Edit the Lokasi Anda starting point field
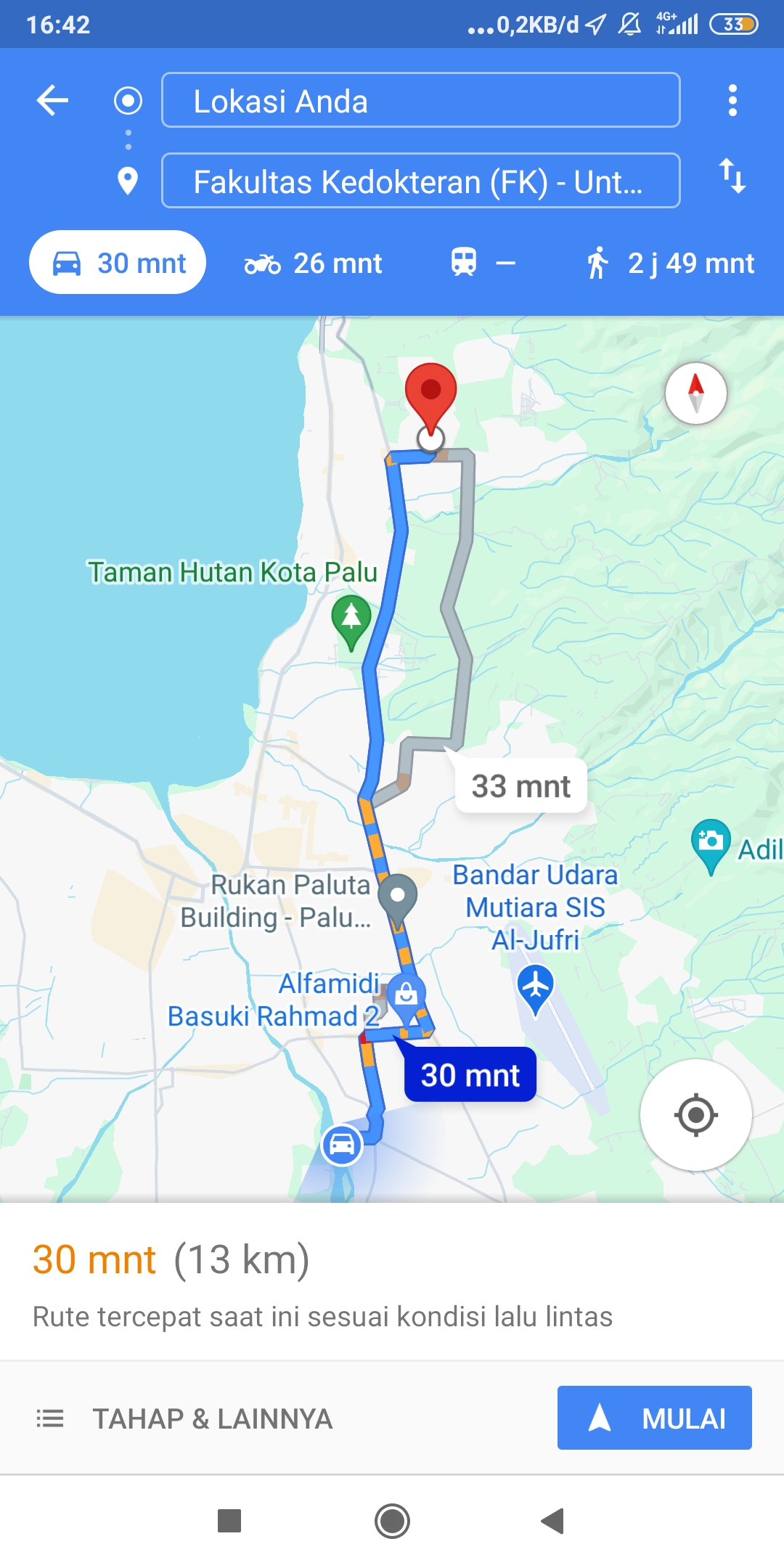This screenshot has height=1568, width=784. point(420,100)
